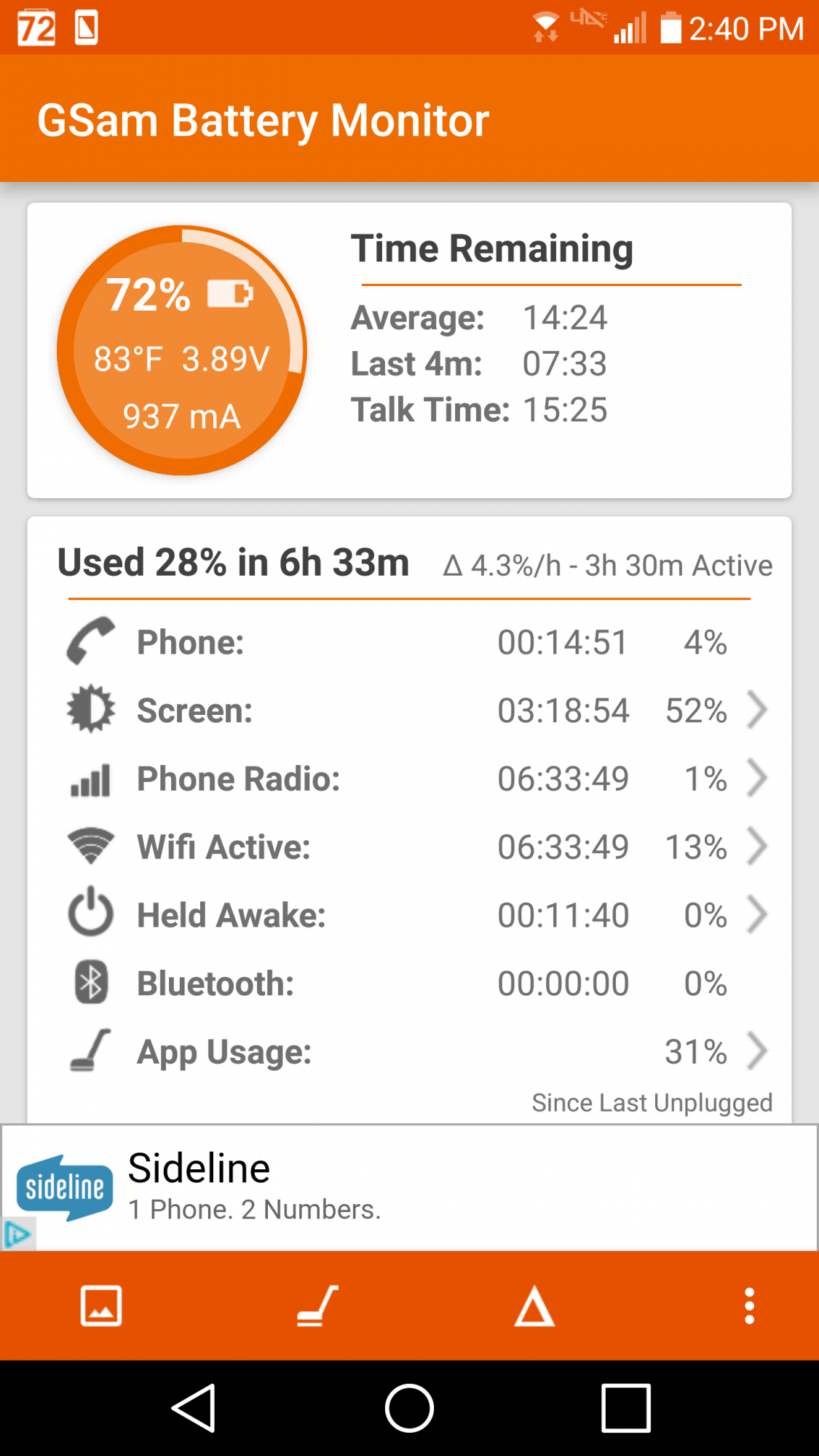Open the chart icon in bottom toolbar
Viewport: 819px width, 1456px height.
101,1306
